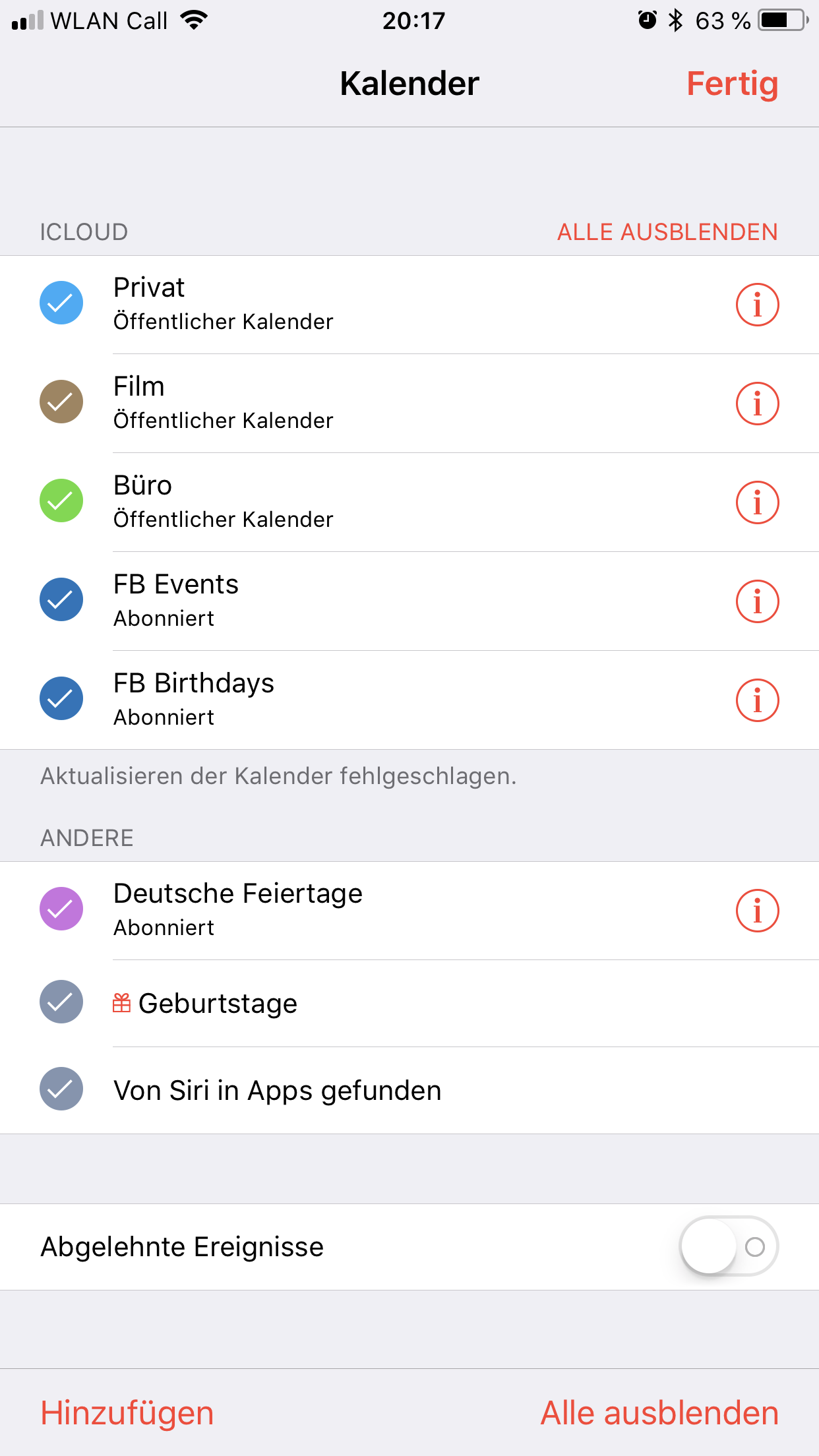Enable the Abgelehnte Ereignisse switch
Screen dimensions: 819x1456
click(729, 1246)
